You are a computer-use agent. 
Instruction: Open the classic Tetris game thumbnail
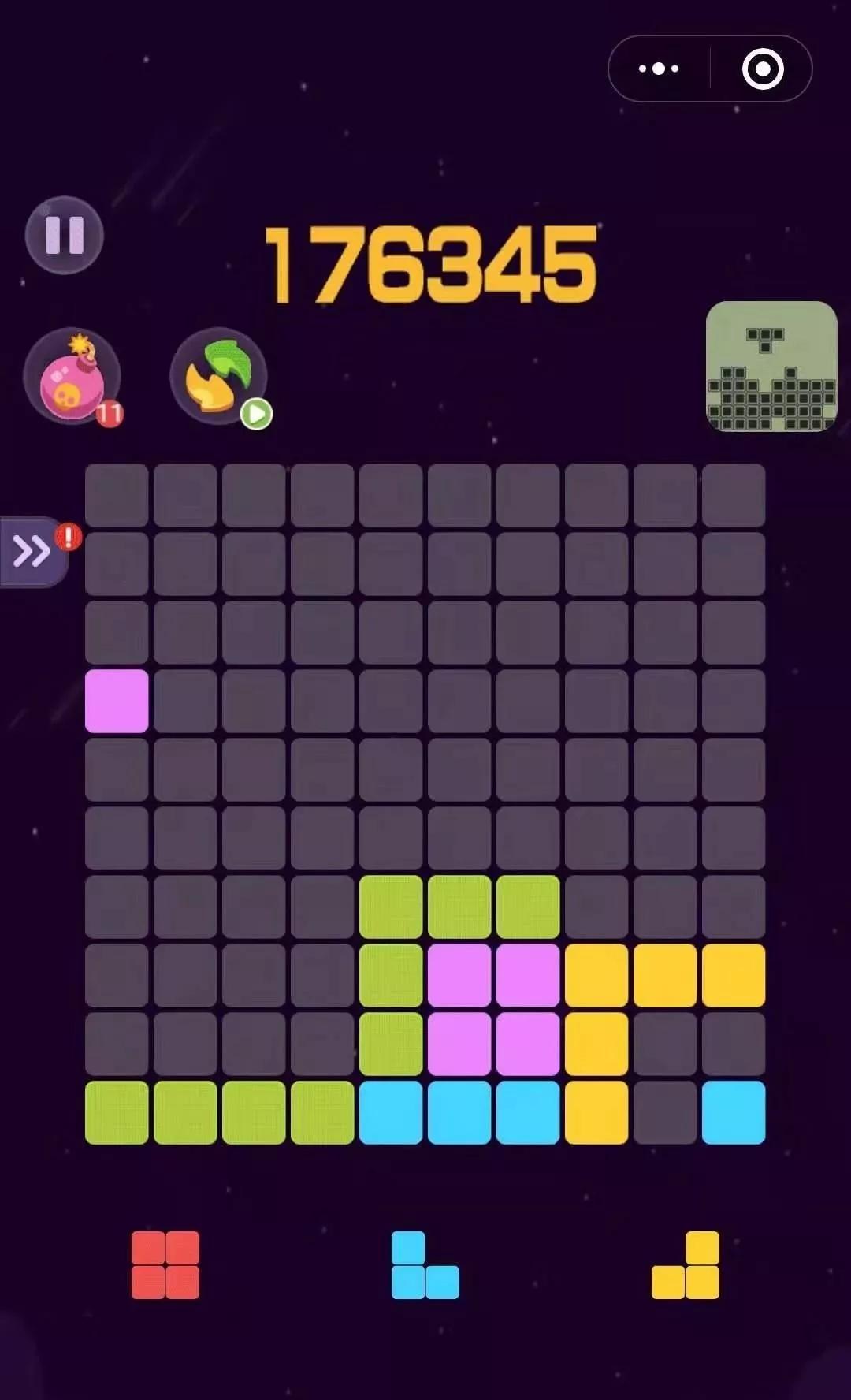771,367
